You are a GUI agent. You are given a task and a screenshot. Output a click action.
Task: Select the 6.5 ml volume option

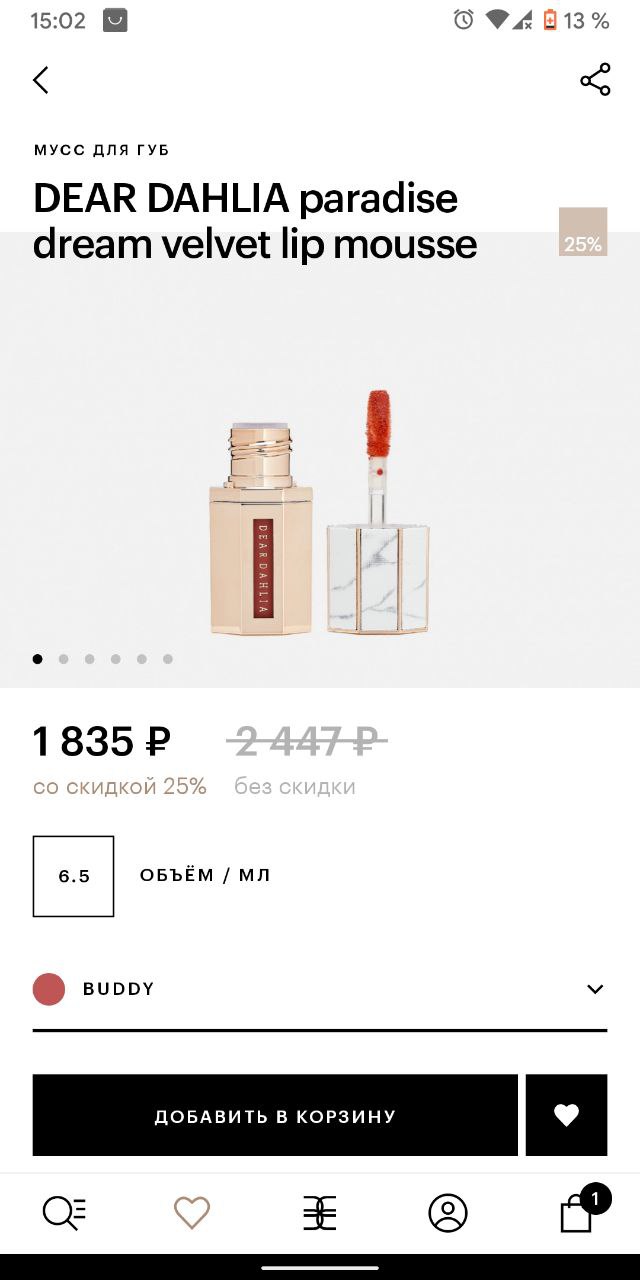[73, 876]
